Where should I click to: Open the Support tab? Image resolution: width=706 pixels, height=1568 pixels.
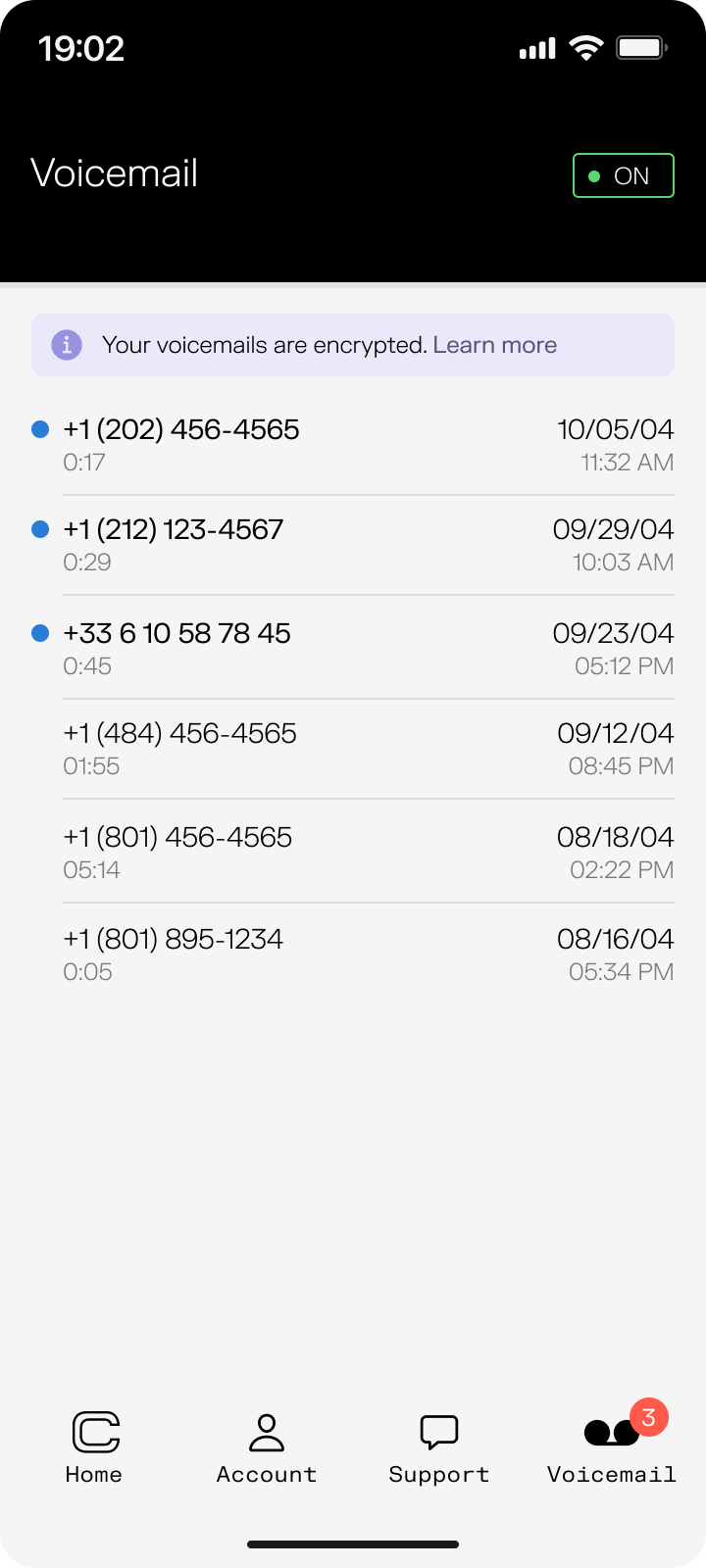click(x=438, y=1447)
